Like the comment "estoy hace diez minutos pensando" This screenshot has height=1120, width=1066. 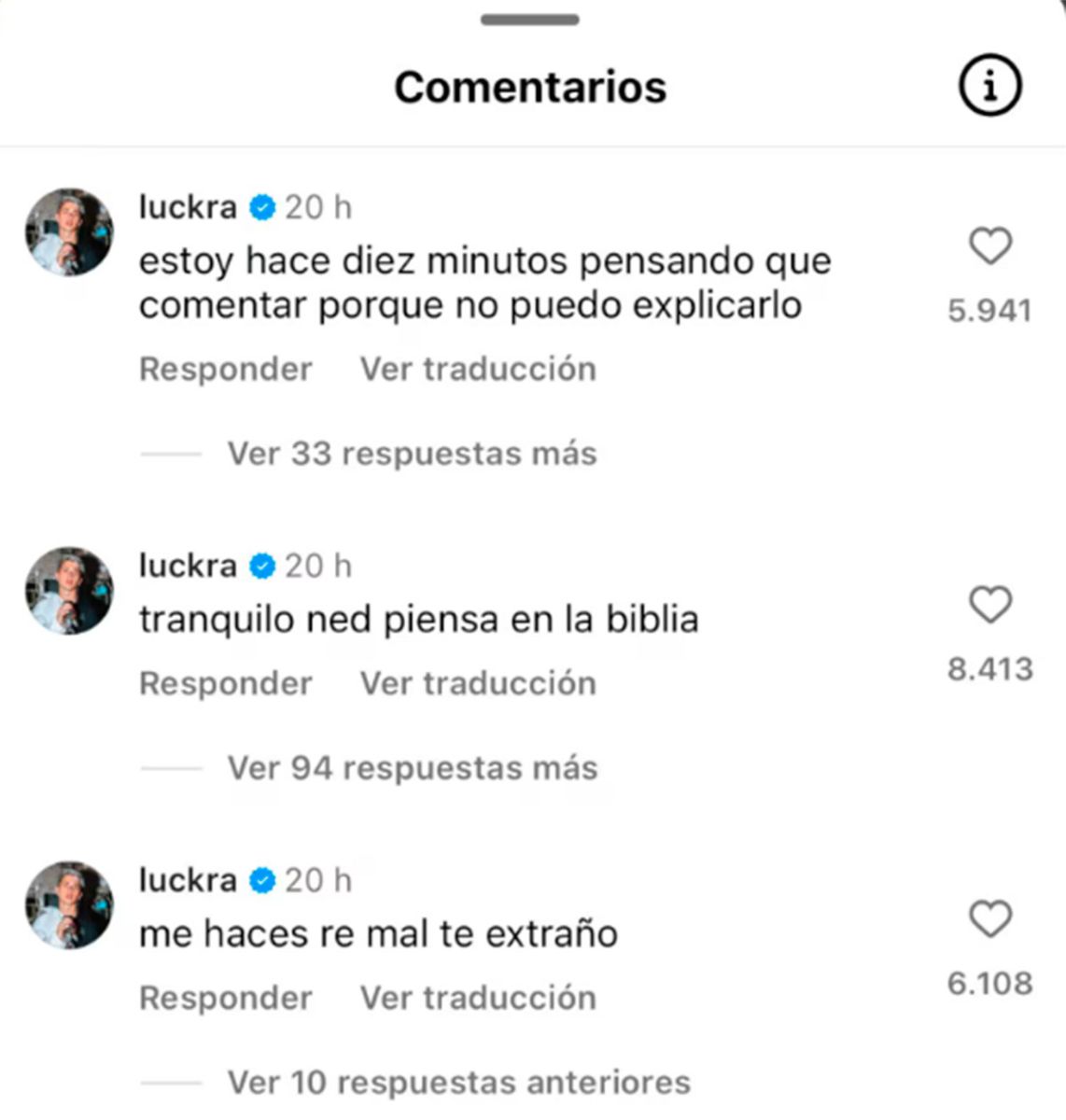tap(990, 246)
